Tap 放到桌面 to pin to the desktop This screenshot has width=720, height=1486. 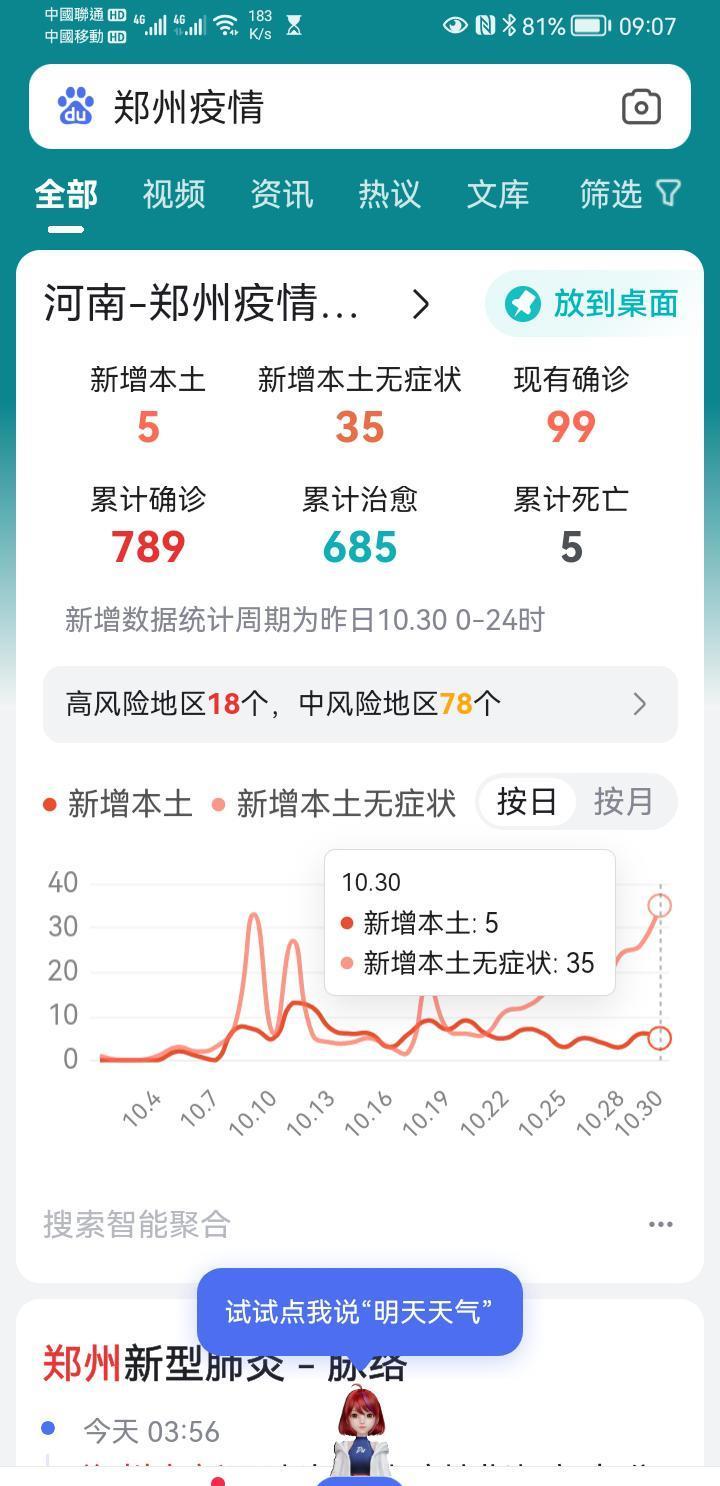click(x=594, y=304)
